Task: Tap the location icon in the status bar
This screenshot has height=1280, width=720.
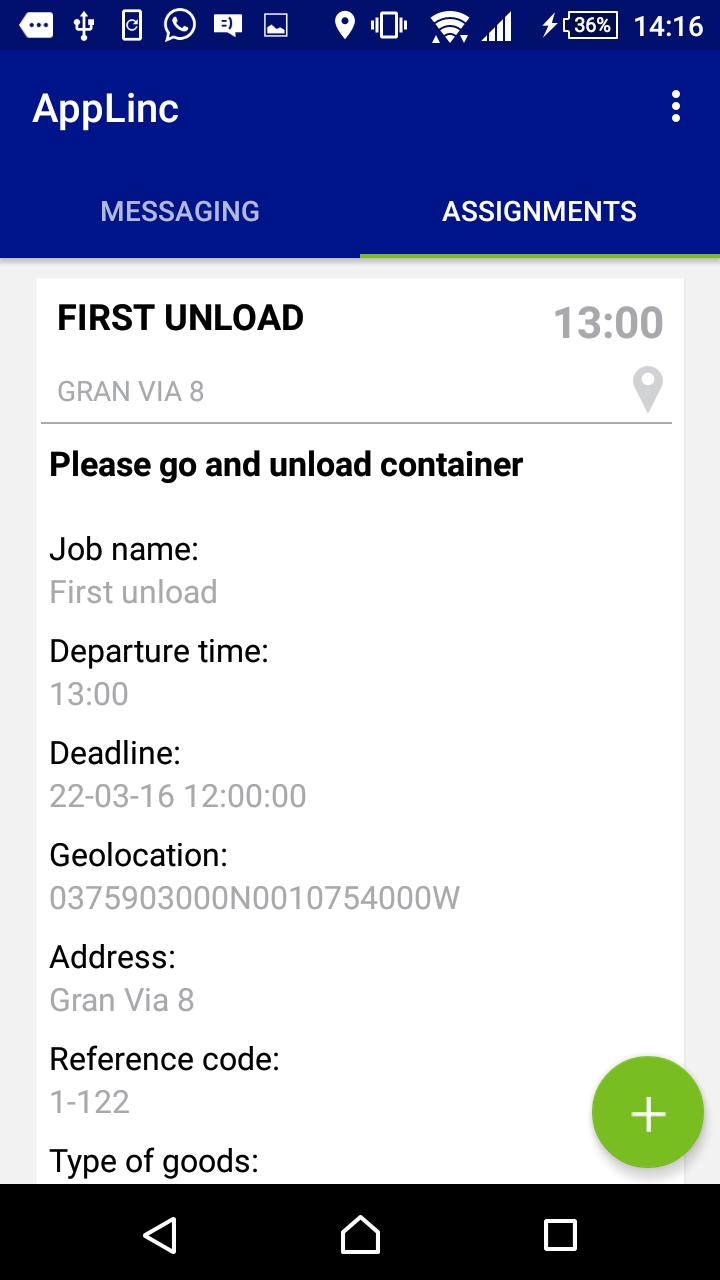Action: tap(345, 25)
